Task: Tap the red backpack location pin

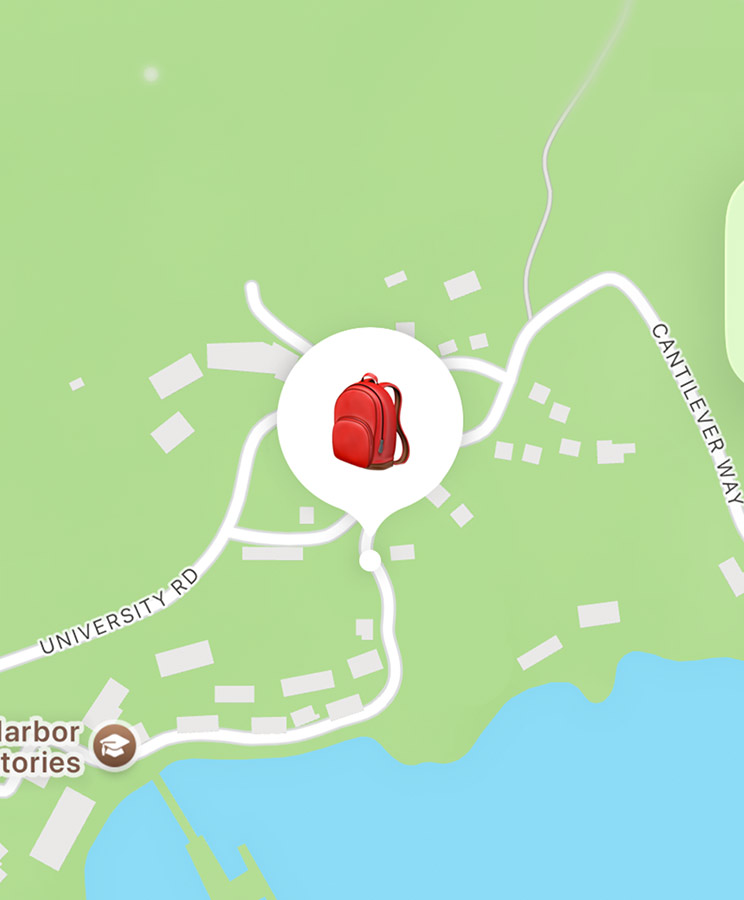Action: tap(369, 421)
